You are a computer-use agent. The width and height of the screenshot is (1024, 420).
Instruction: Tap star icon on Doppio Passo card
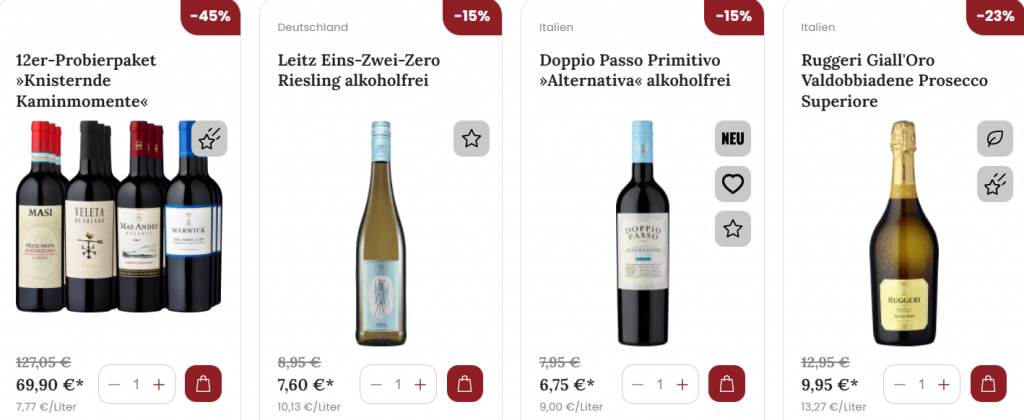(x=733, y=229)
